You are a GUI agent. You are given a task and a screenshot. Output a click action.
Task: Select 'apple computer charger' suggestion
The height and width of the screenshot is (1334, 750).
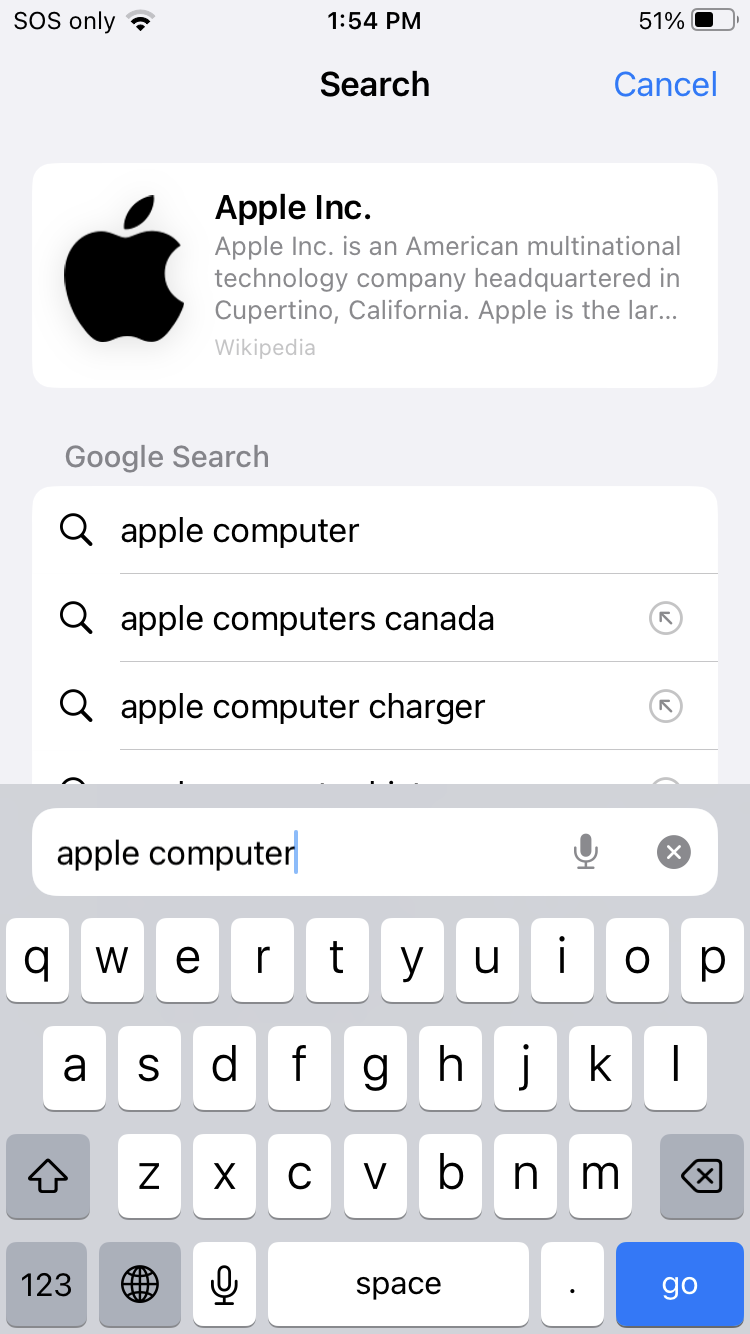pyautogui.click(x=302, y=707)
